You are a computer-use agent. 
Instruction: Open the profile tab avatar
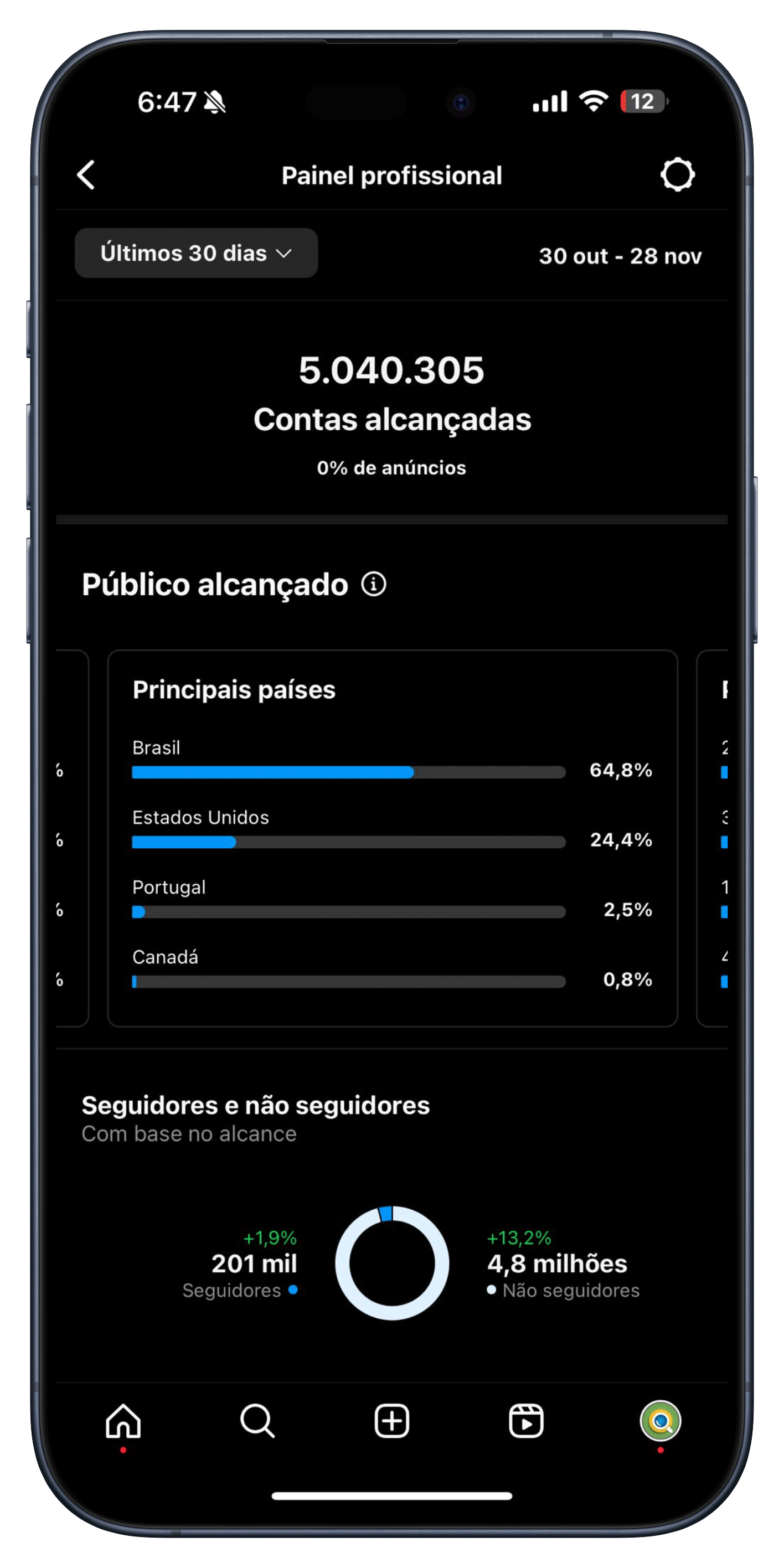[661, 1421]
